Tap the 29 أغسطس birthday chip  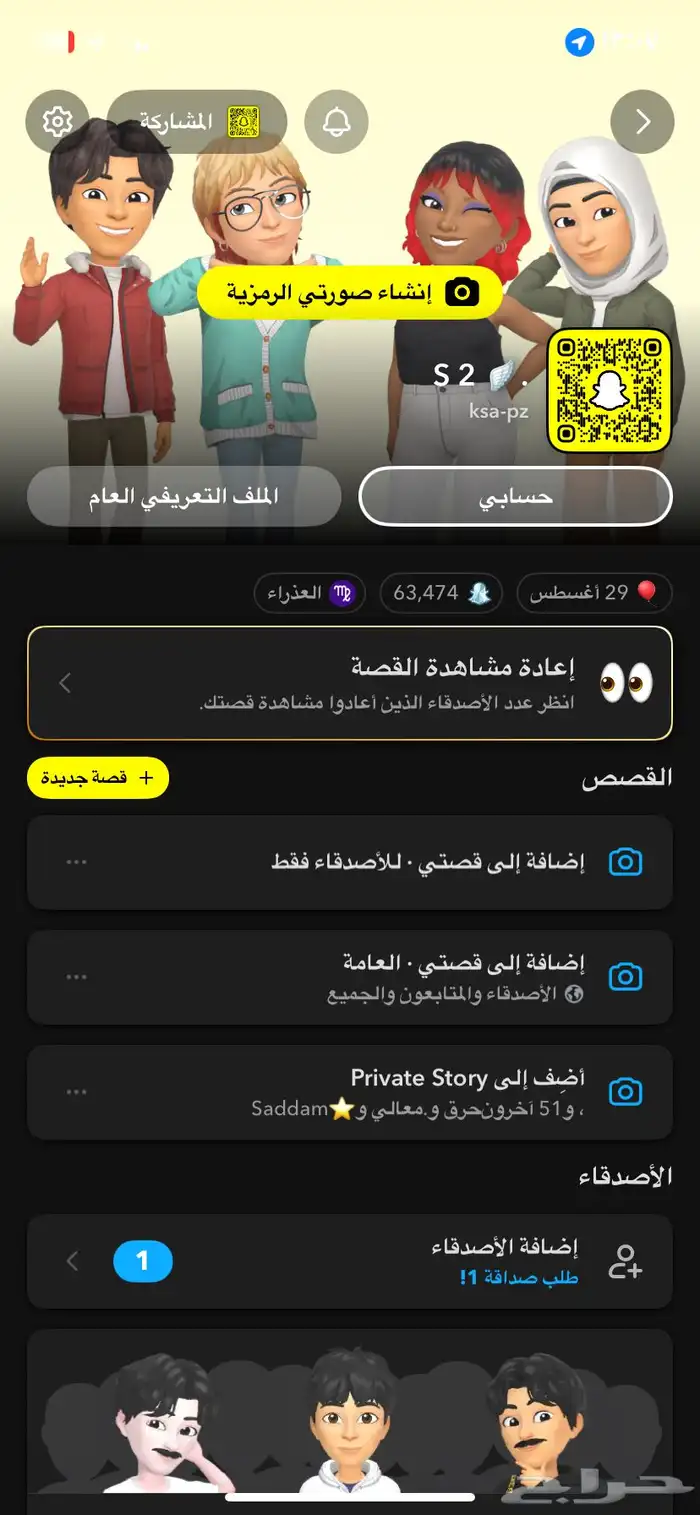[x=594, y=593]
